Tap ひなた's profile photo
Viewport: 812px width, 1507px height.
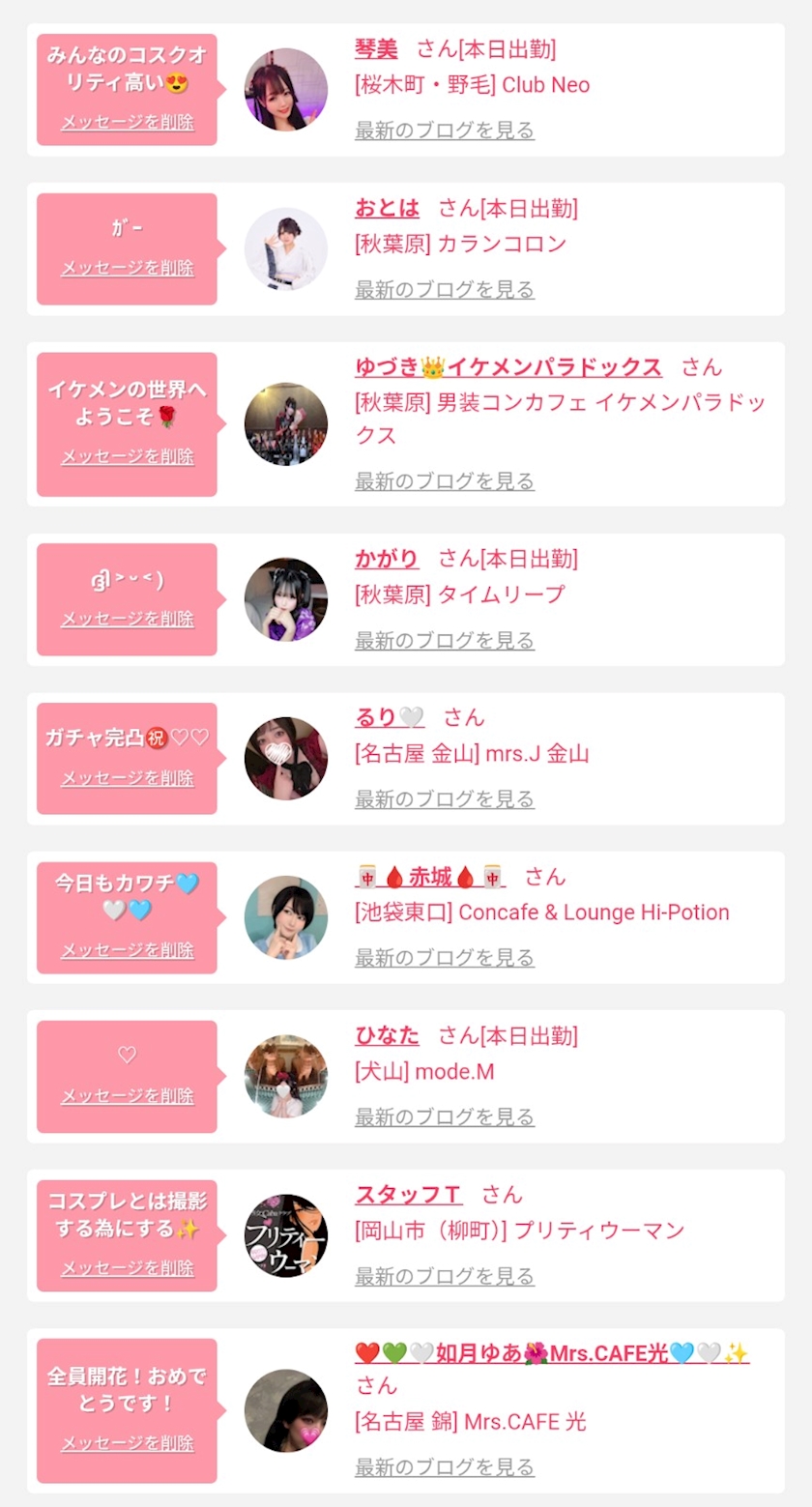click(286, 1077)
